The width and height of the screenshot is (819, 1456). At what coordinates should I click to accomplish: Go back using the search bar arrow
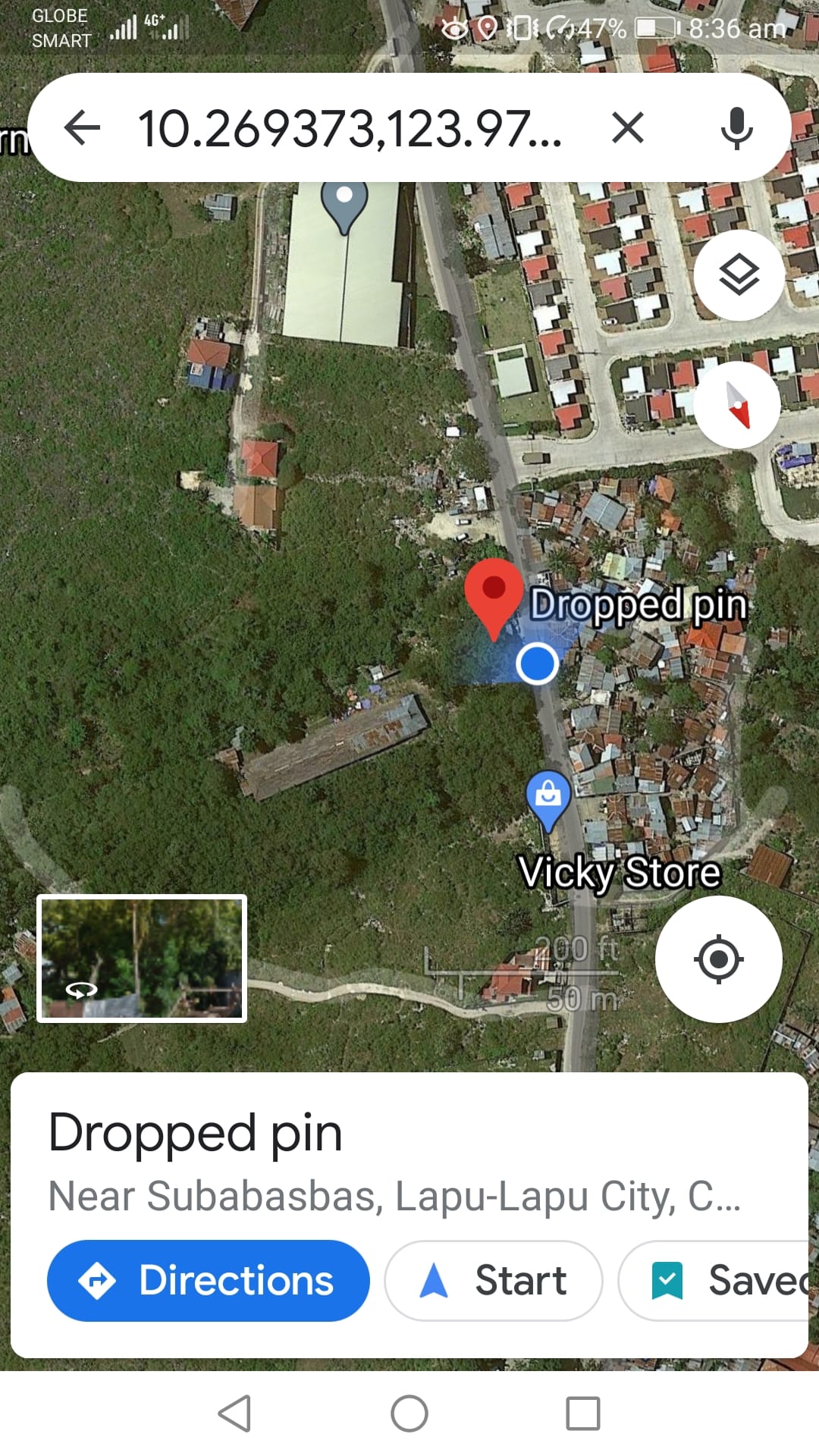pos(83,127)
